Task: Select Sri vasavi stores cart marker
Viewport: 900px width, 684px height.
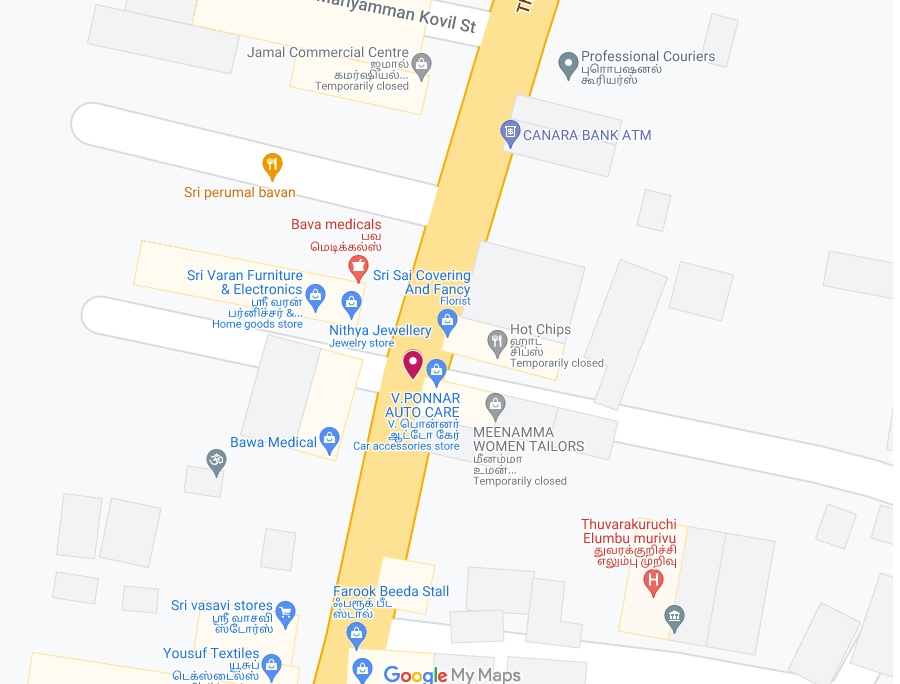Action: (x=285, y=612)
